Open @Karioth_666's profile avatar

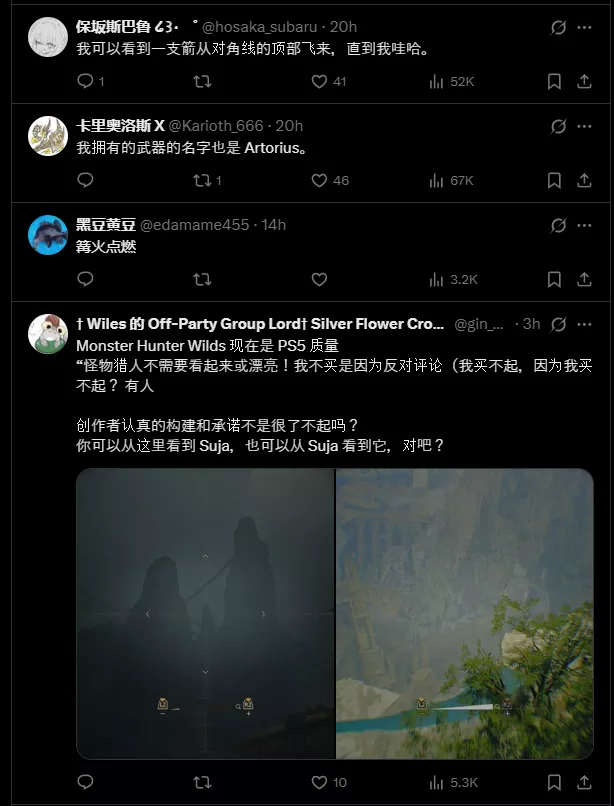coord(48,136)
